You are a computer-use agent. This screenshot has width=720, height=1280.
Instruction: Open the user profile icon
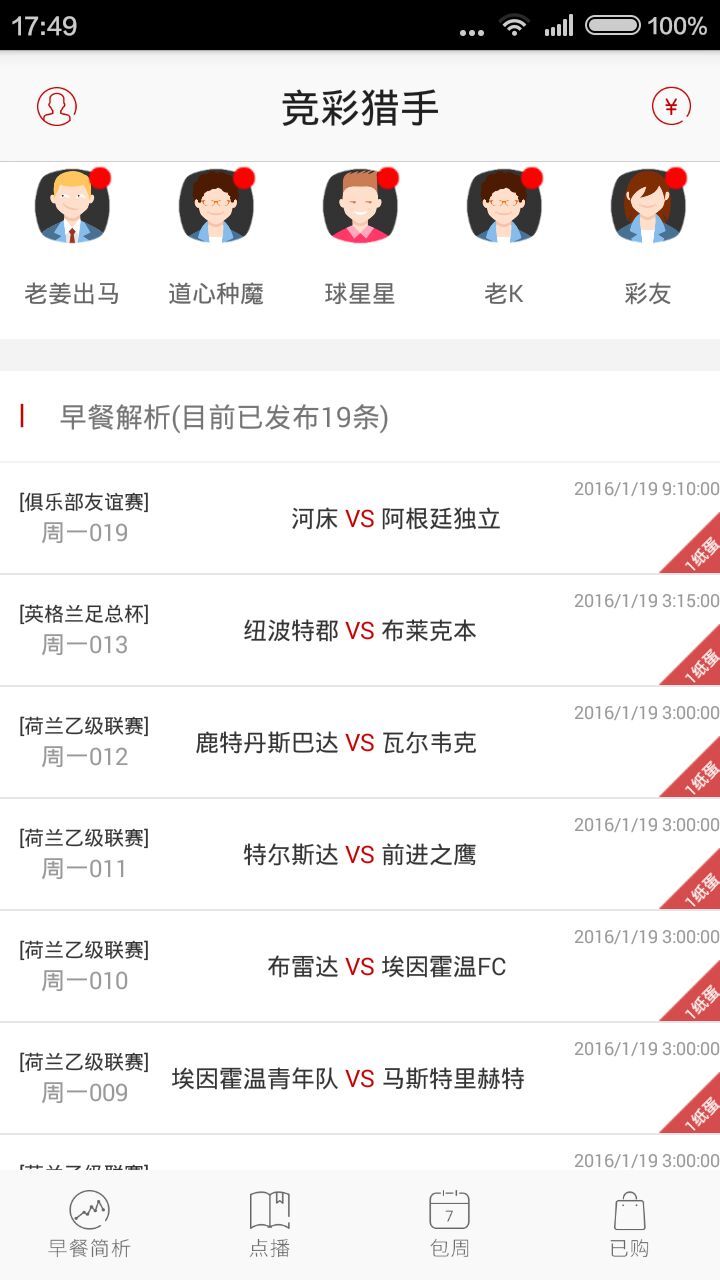(x=57, y=106)
